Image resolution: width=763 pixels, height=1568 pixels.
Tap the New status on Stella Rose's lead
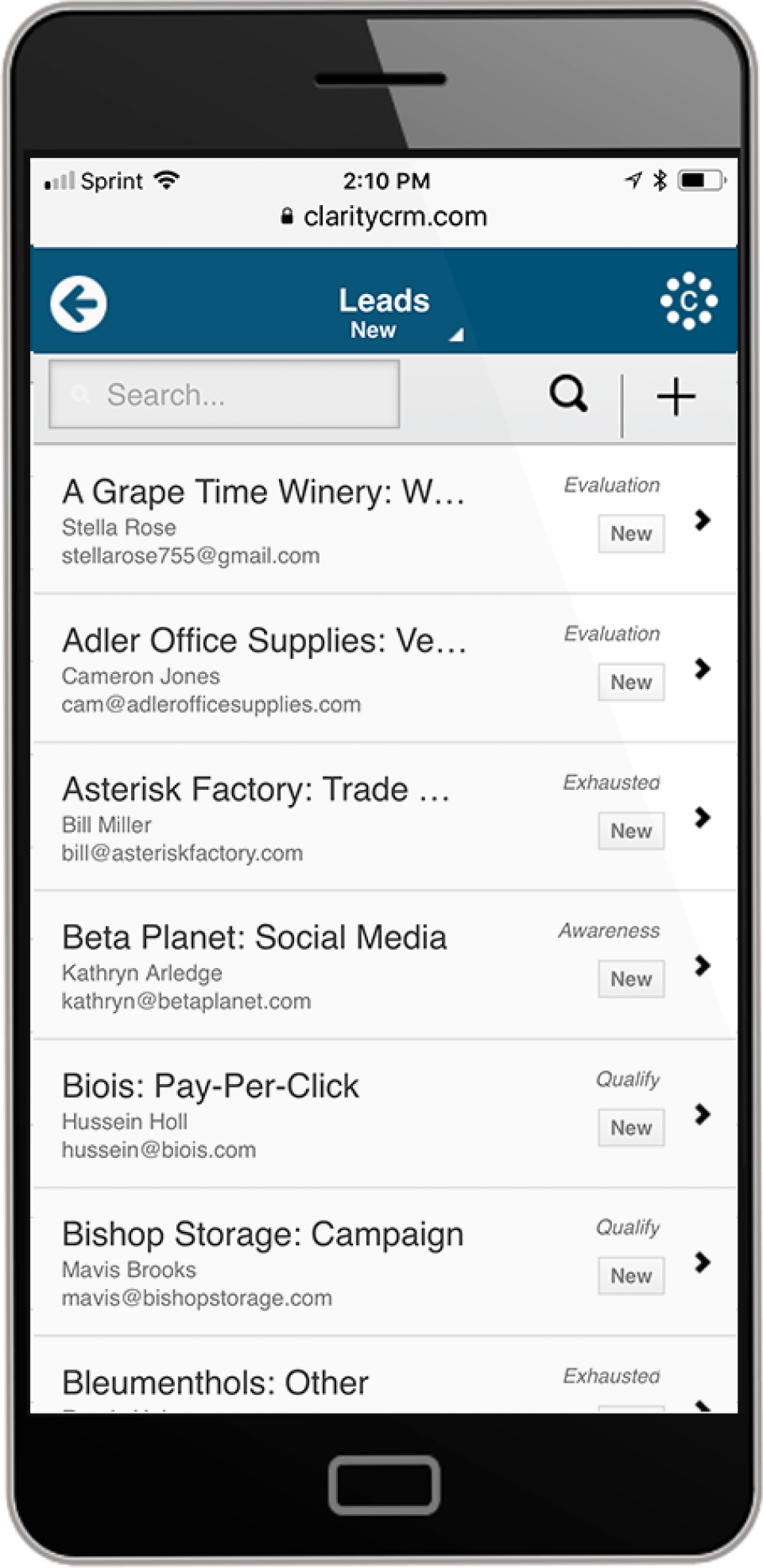pos(631,534)
